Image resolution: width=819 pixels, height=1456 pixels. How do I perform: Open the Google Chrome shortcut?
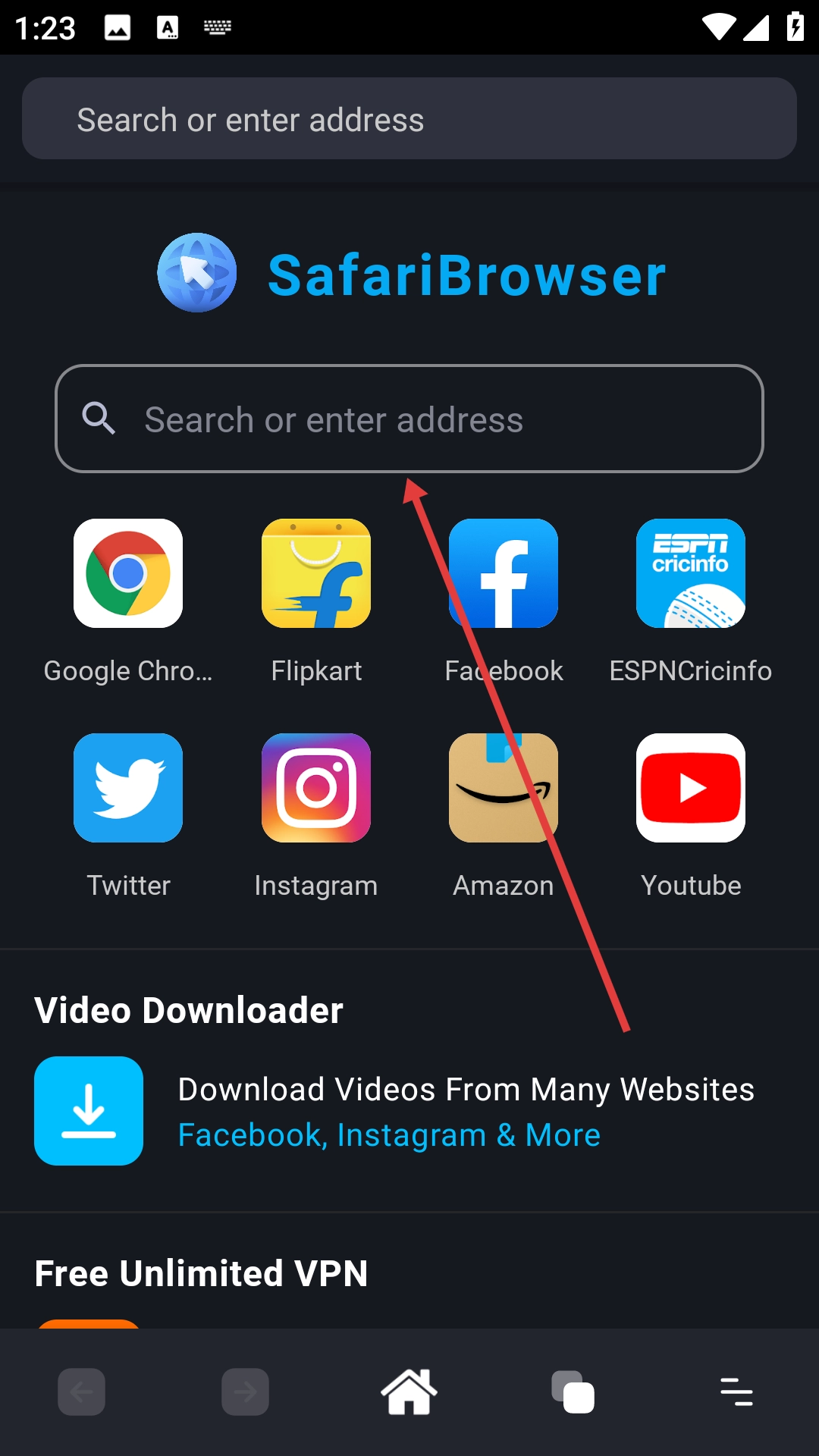pyautogui.click(x=128, y=574)
